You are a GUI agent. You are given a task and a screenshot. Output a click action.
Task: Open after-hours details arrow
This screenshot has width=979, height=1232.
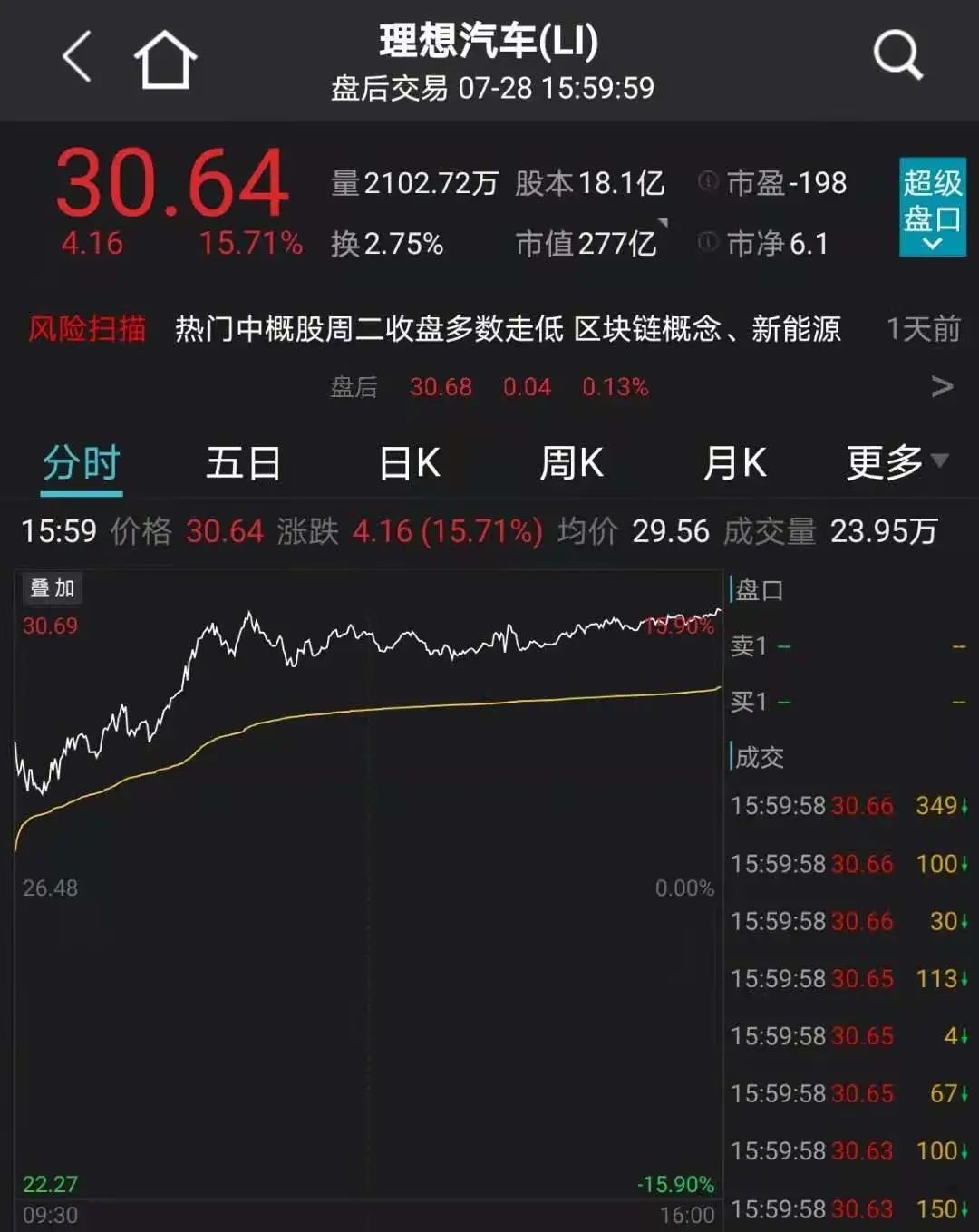[942, 387]
